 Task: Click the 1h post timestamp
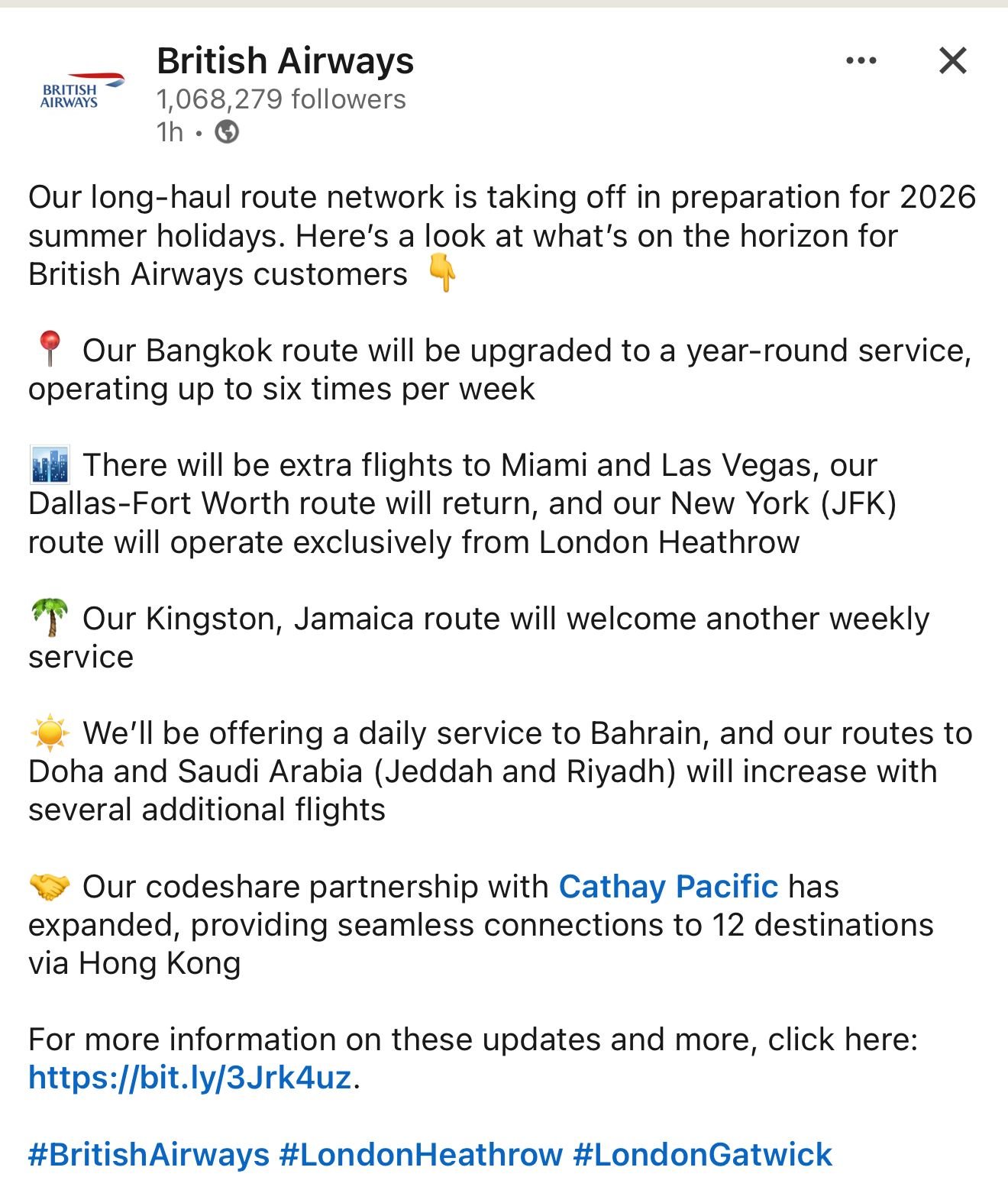point(170,131)
